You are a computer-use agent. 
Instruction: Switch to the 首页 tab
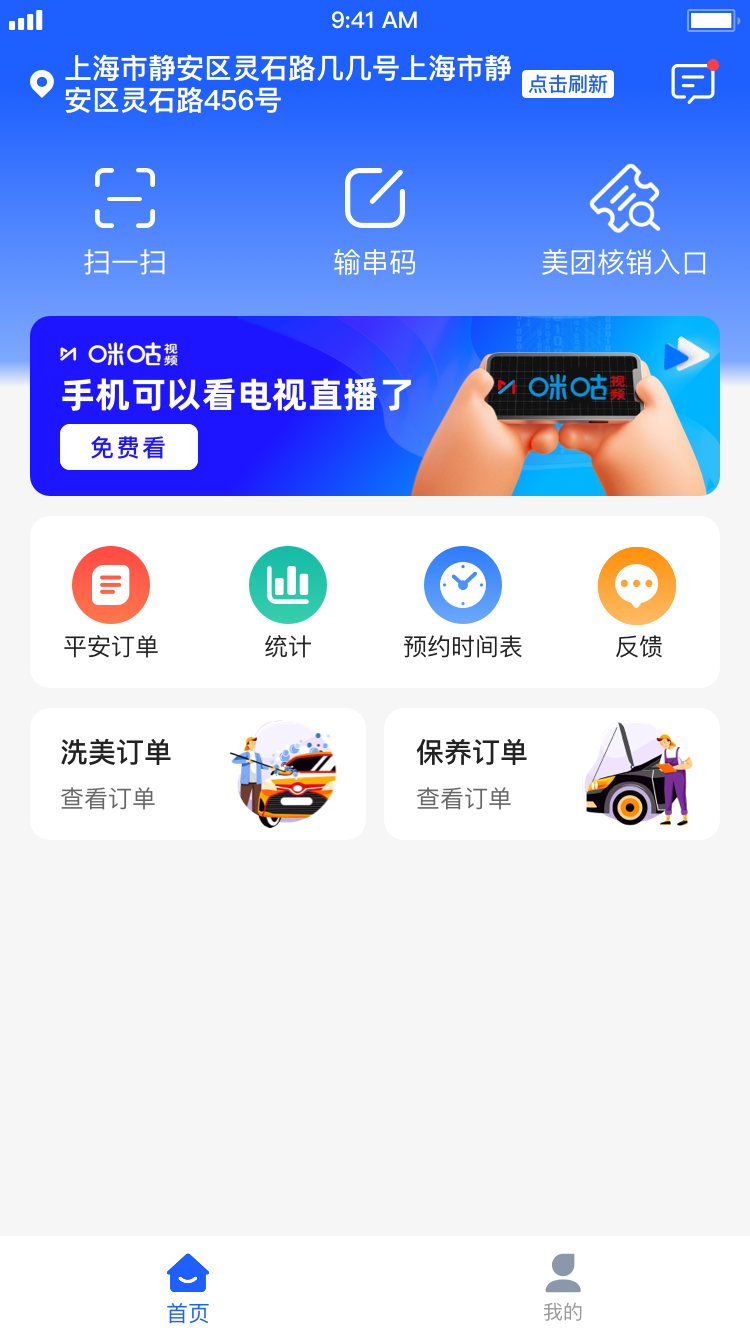click(x=188, y=1288)
